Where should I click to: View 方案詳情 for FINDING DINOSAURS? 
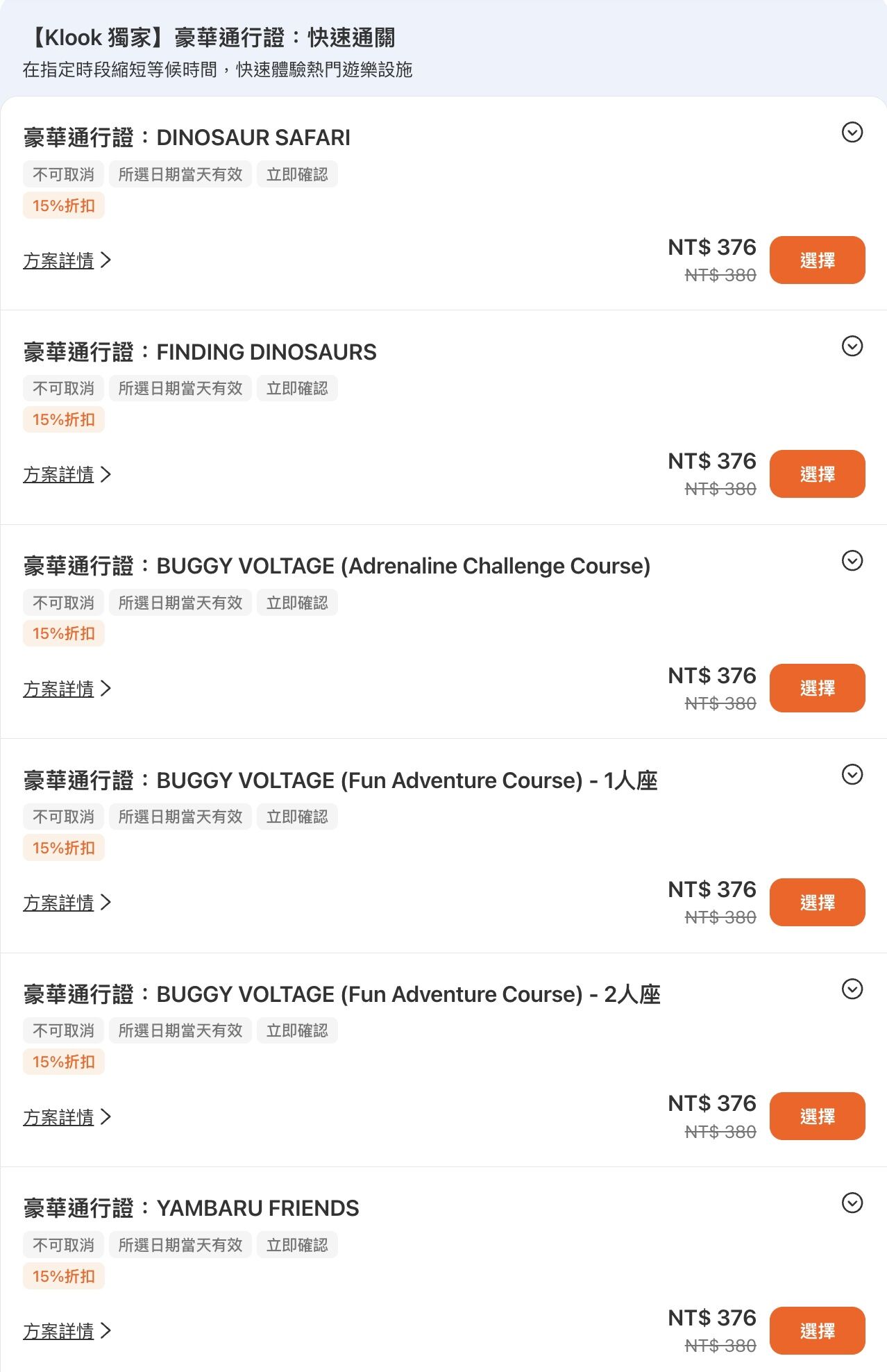coord(67,475)
